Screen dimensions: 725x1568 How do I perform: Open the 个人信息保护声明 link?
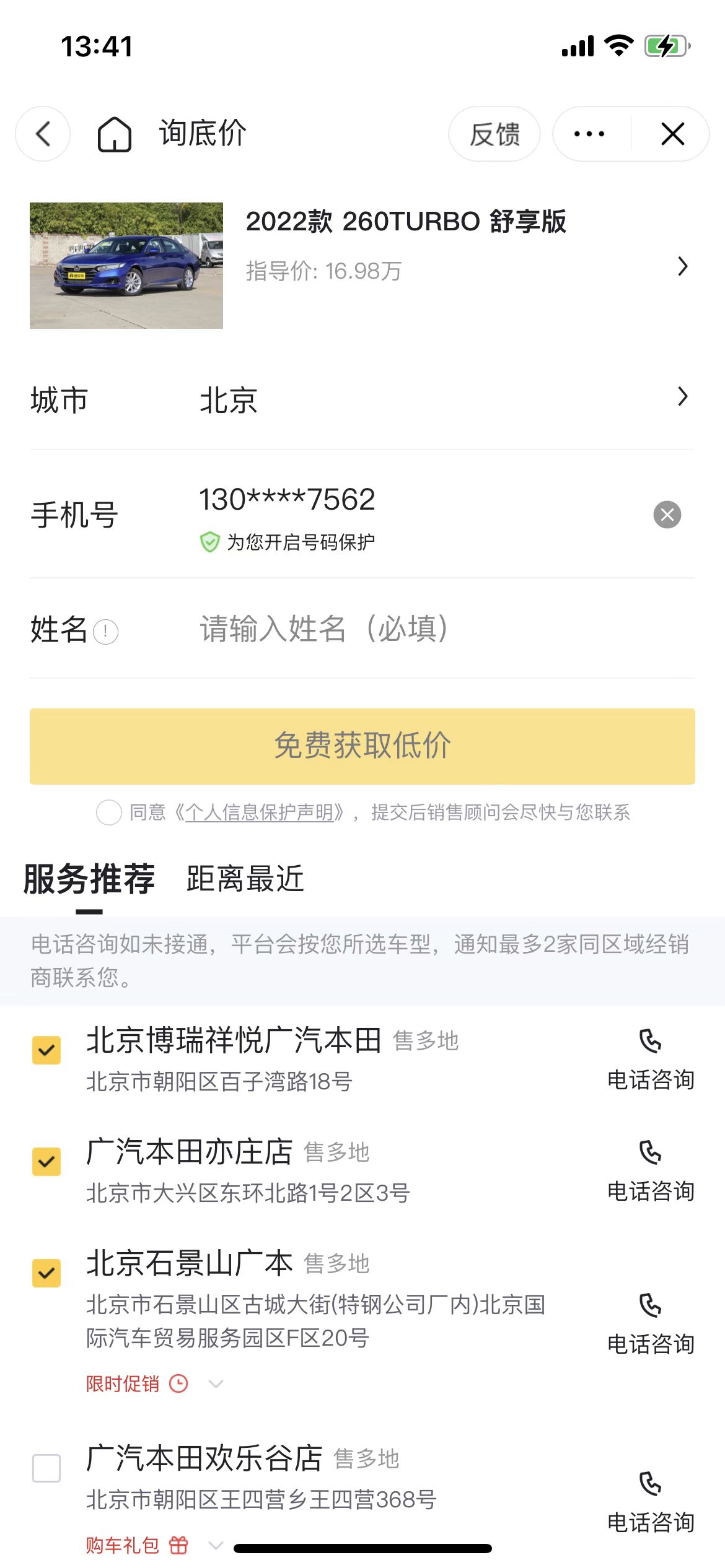[x=259, y=812]
